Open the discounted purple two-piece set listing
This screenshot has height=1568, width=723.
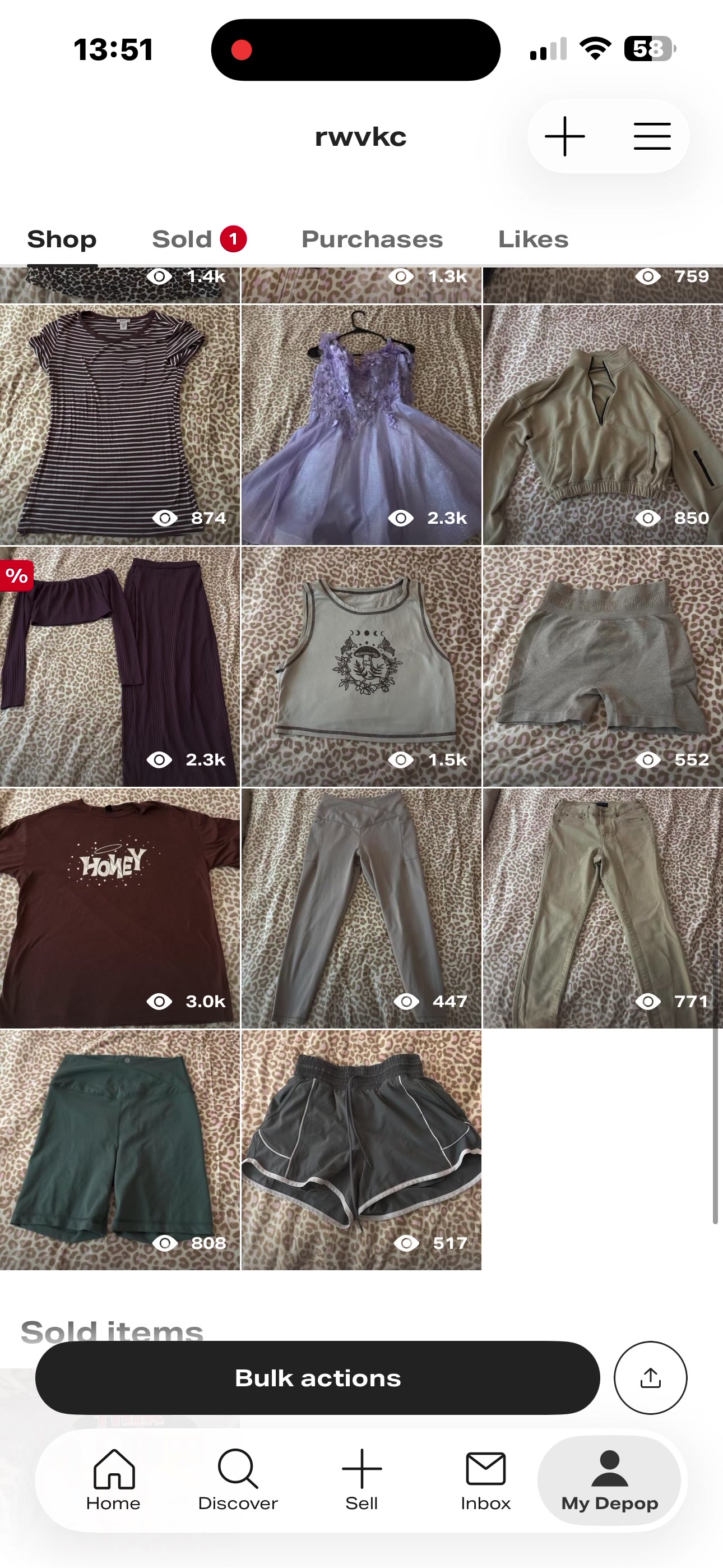(120, 667)
